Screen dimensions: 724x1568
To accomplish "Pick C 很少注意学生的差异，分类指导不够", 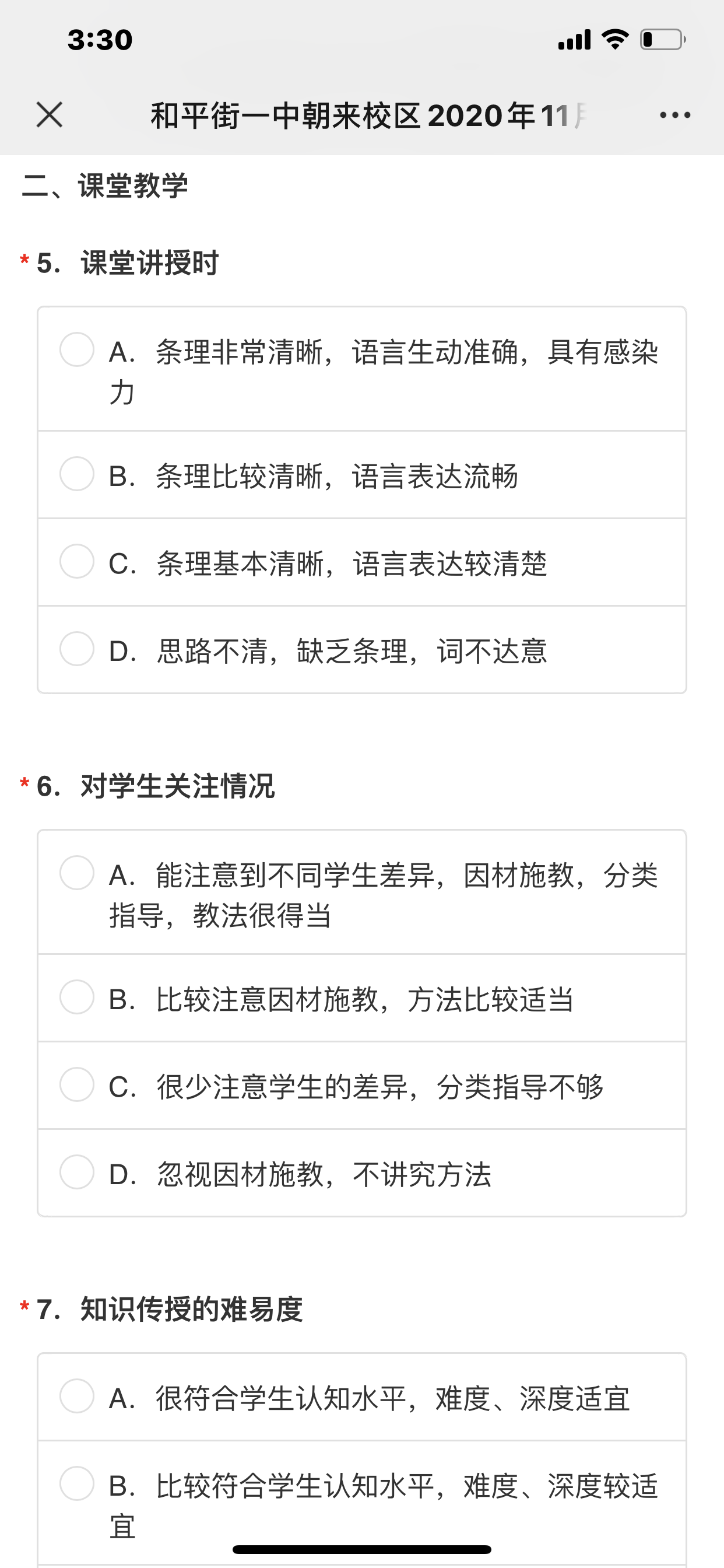I will [x=78, y=1084].
